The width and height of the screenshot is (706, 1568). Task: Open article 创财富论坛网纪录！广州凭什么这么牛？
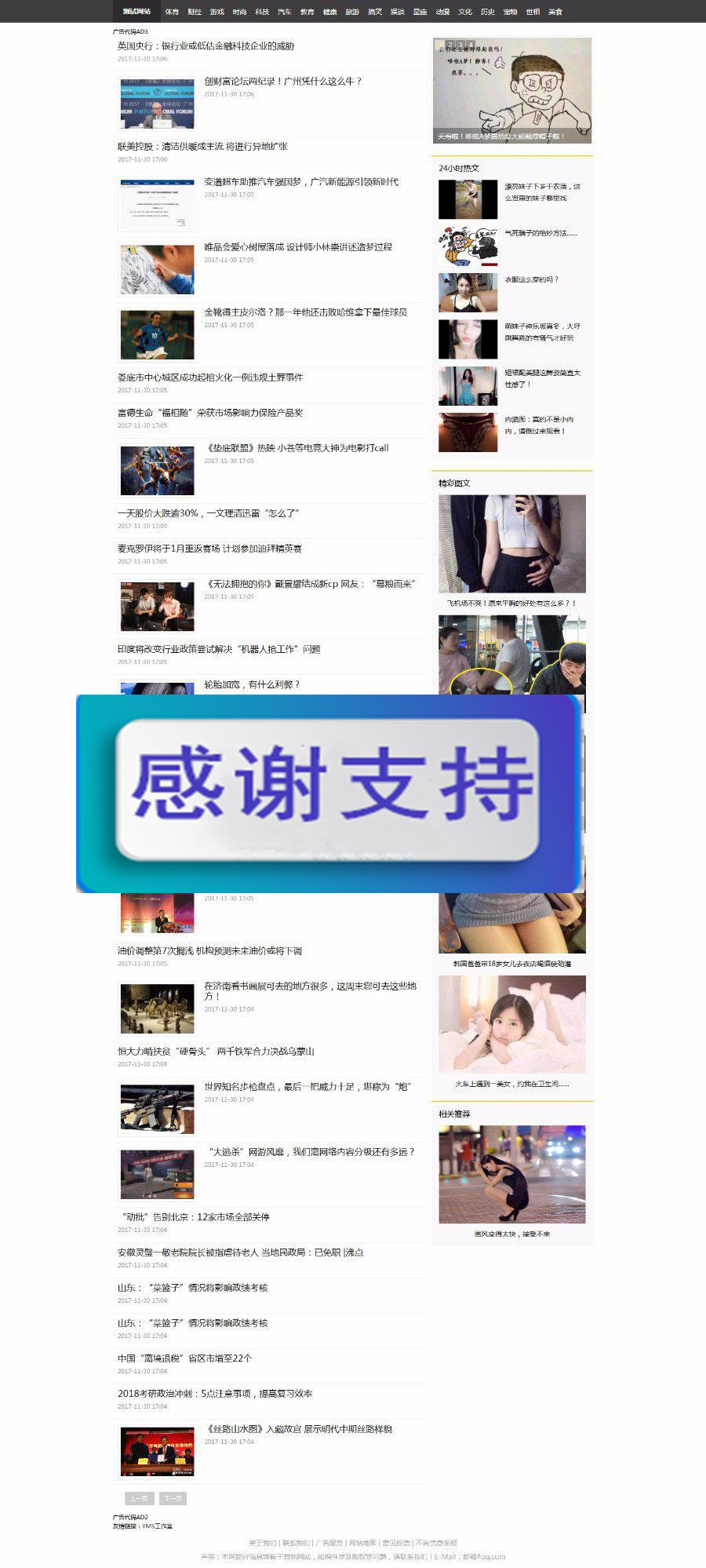283,82
